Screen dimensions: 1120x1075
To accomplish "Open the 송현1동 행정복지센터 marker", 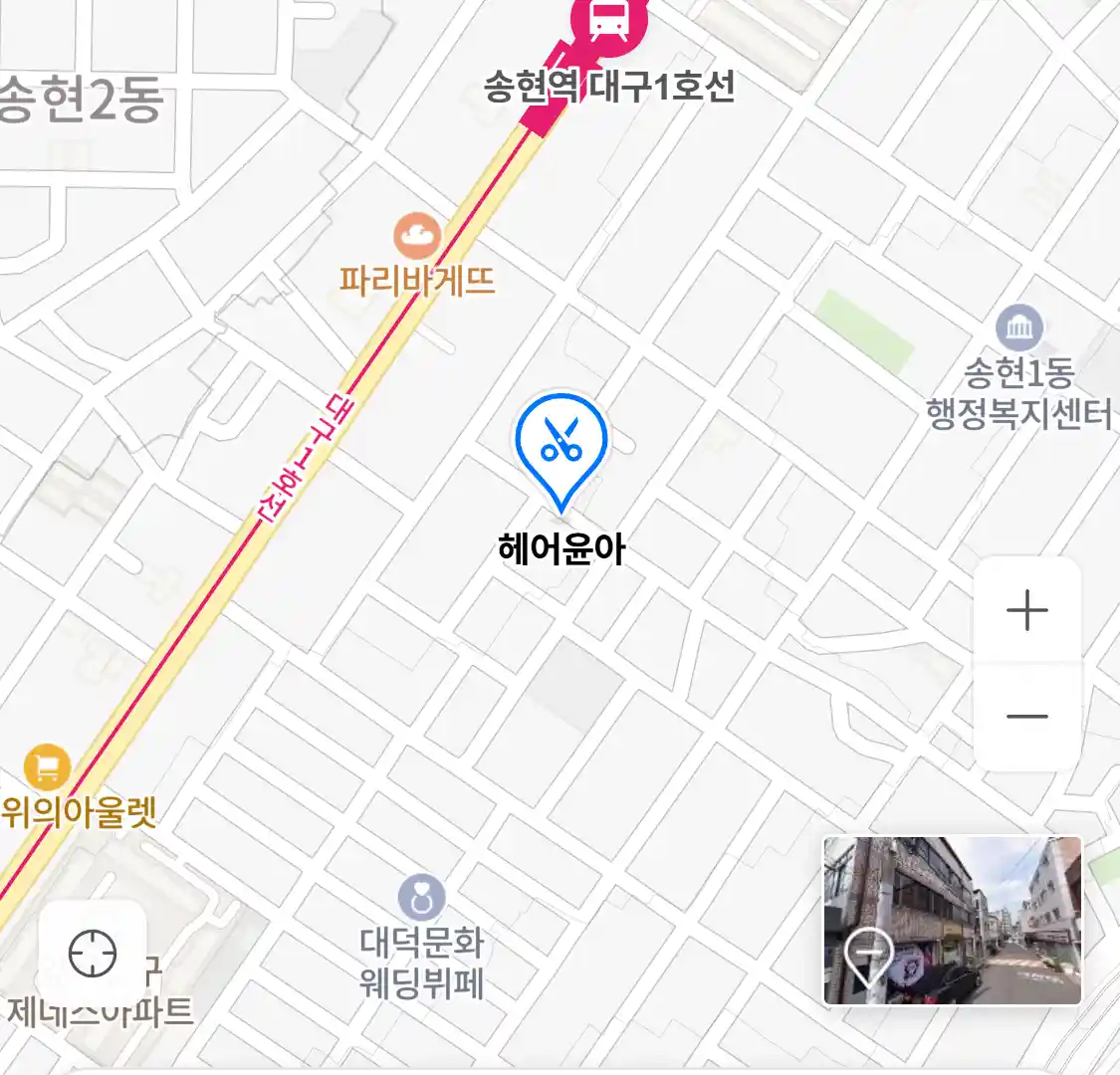I will tap(1019, 328).
